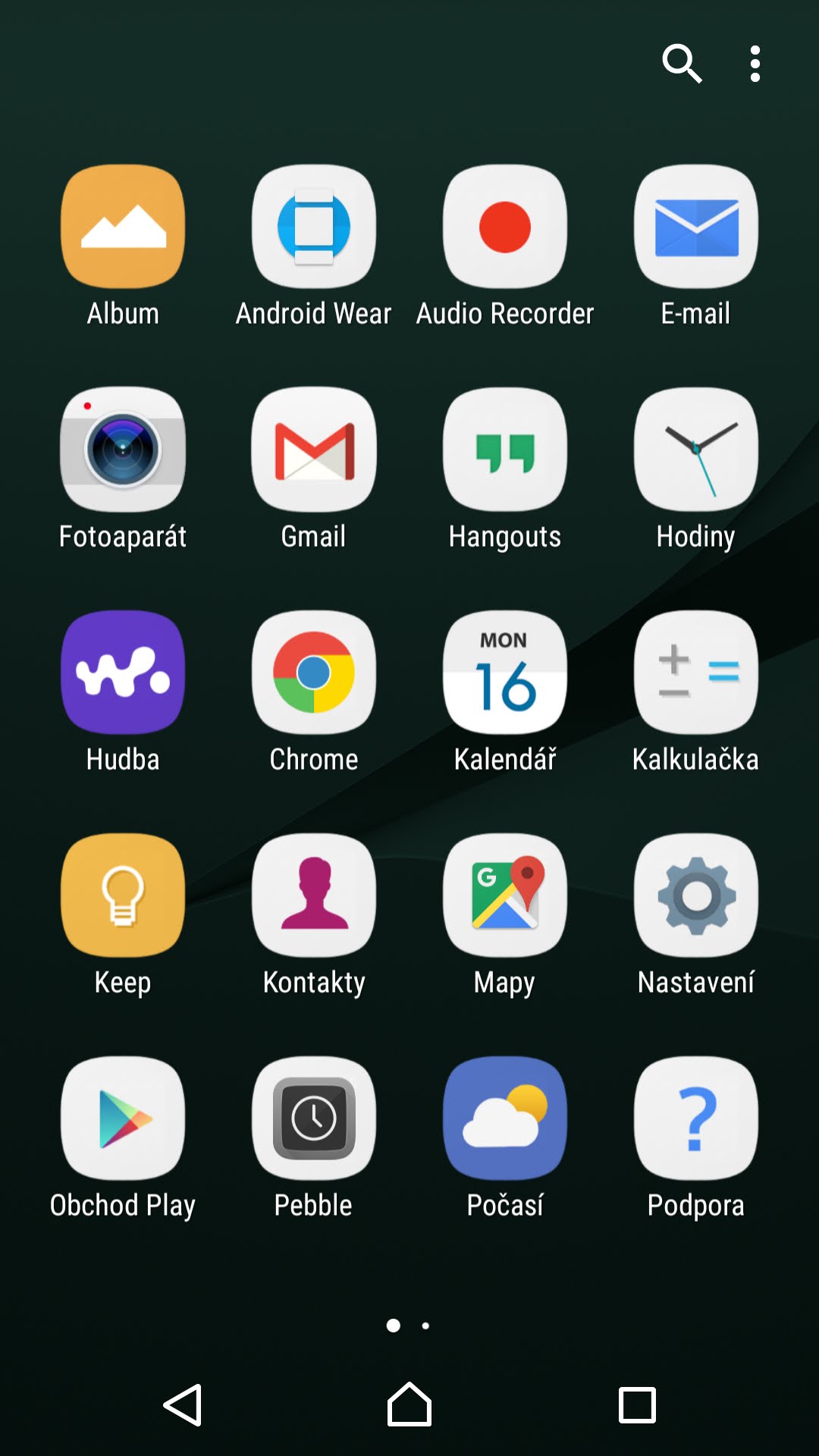Open Keep notes

[123, 895]
